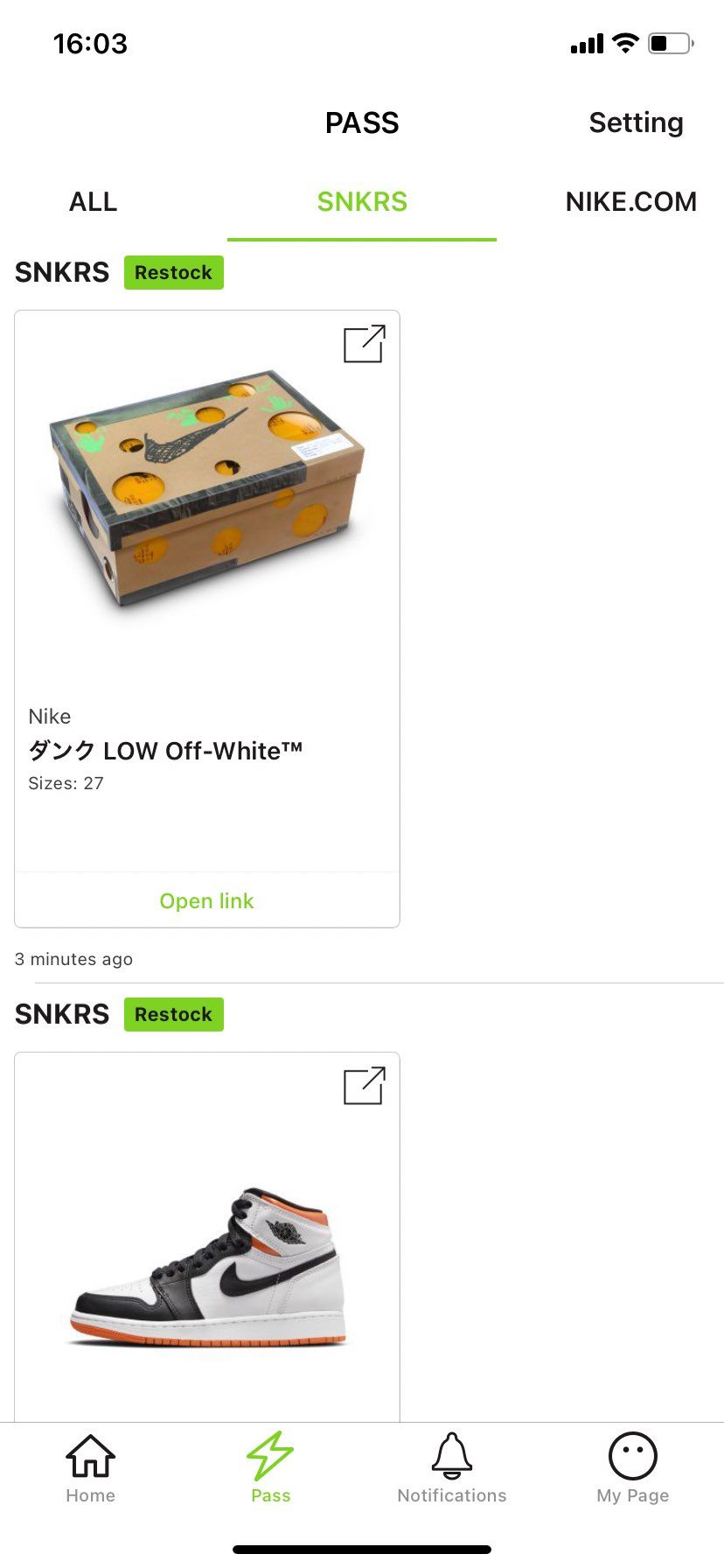
Task: Click the Restock badge on the second SNKRS entry
Action: pos(173,1014)
